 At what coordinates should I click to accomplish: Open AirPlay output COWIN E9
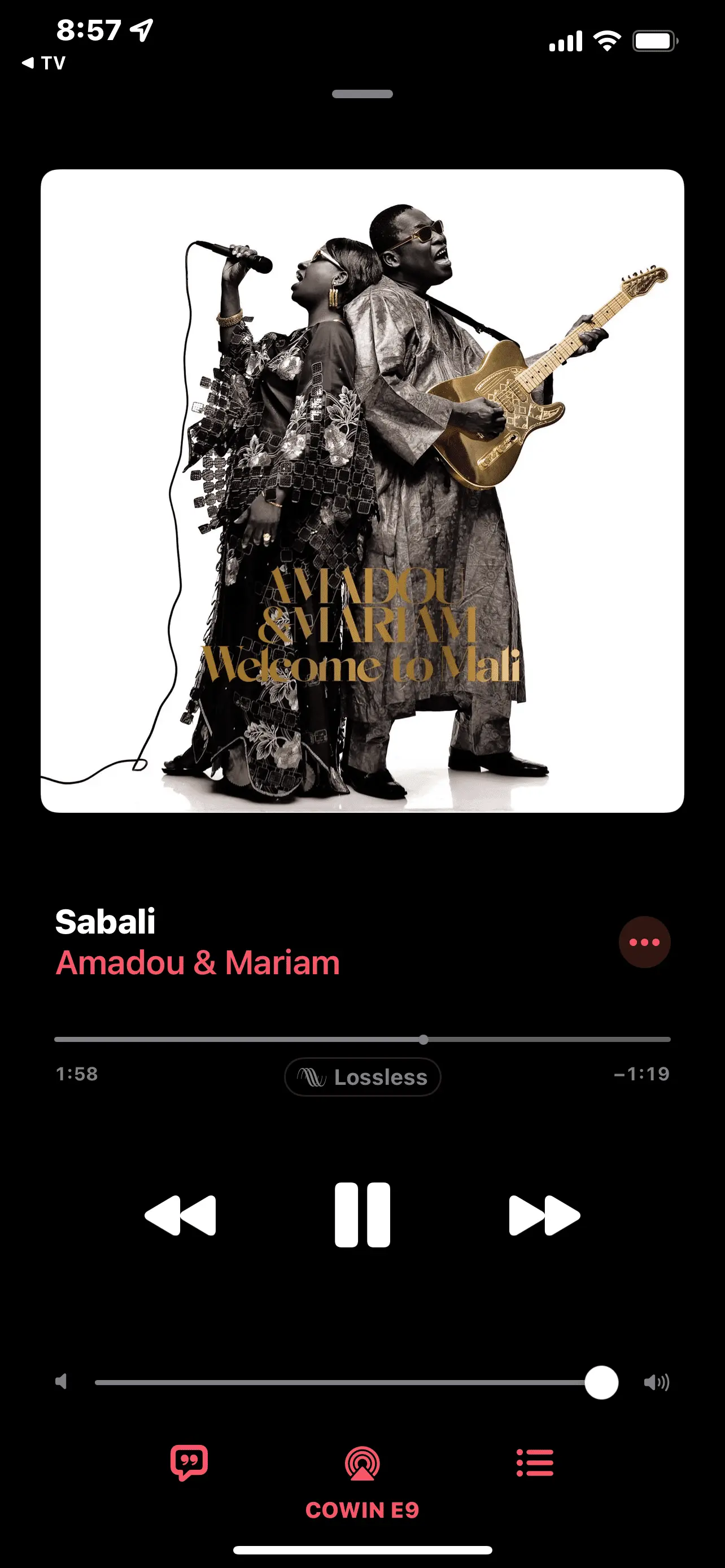(362, 1464)
